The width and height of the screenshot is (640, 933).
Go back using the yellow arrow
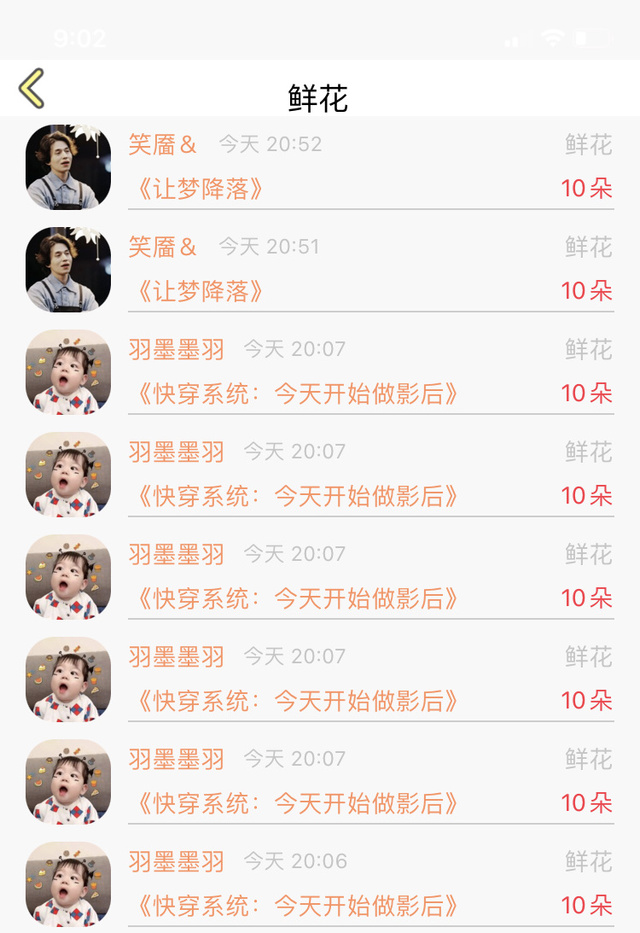[32, 88]
